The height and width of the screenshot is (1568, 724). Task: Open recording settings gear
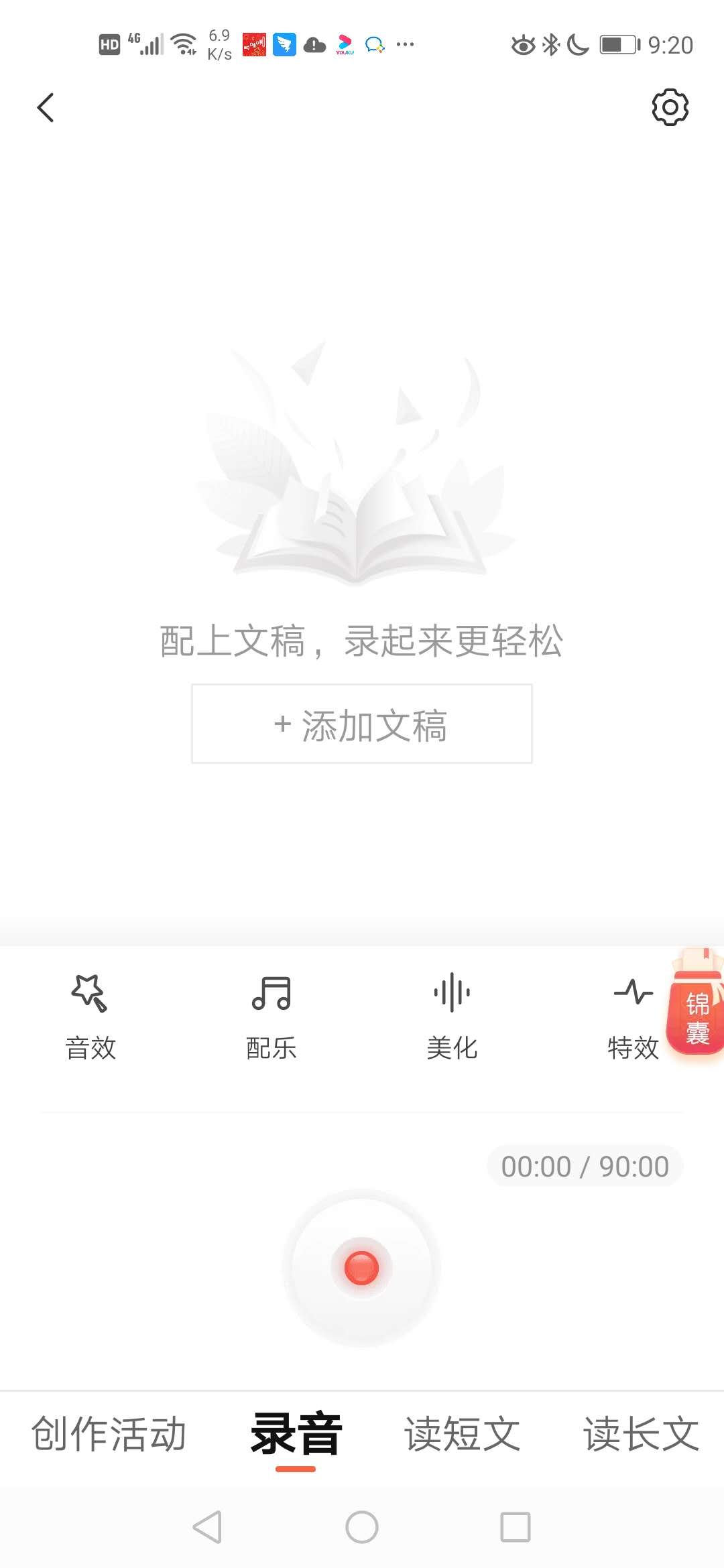pyautogui.click(x=670, y=107)
